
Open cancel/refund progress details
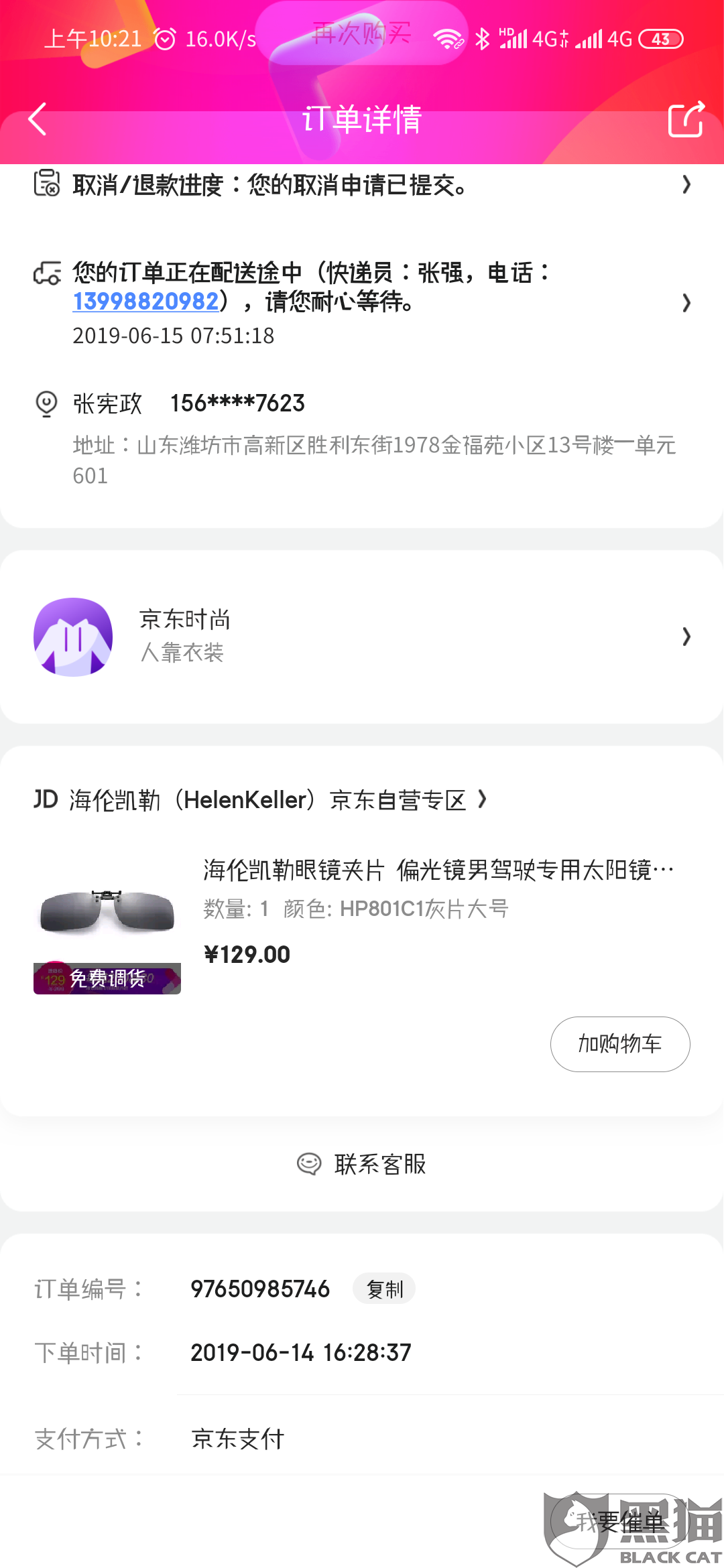(362, 185)
